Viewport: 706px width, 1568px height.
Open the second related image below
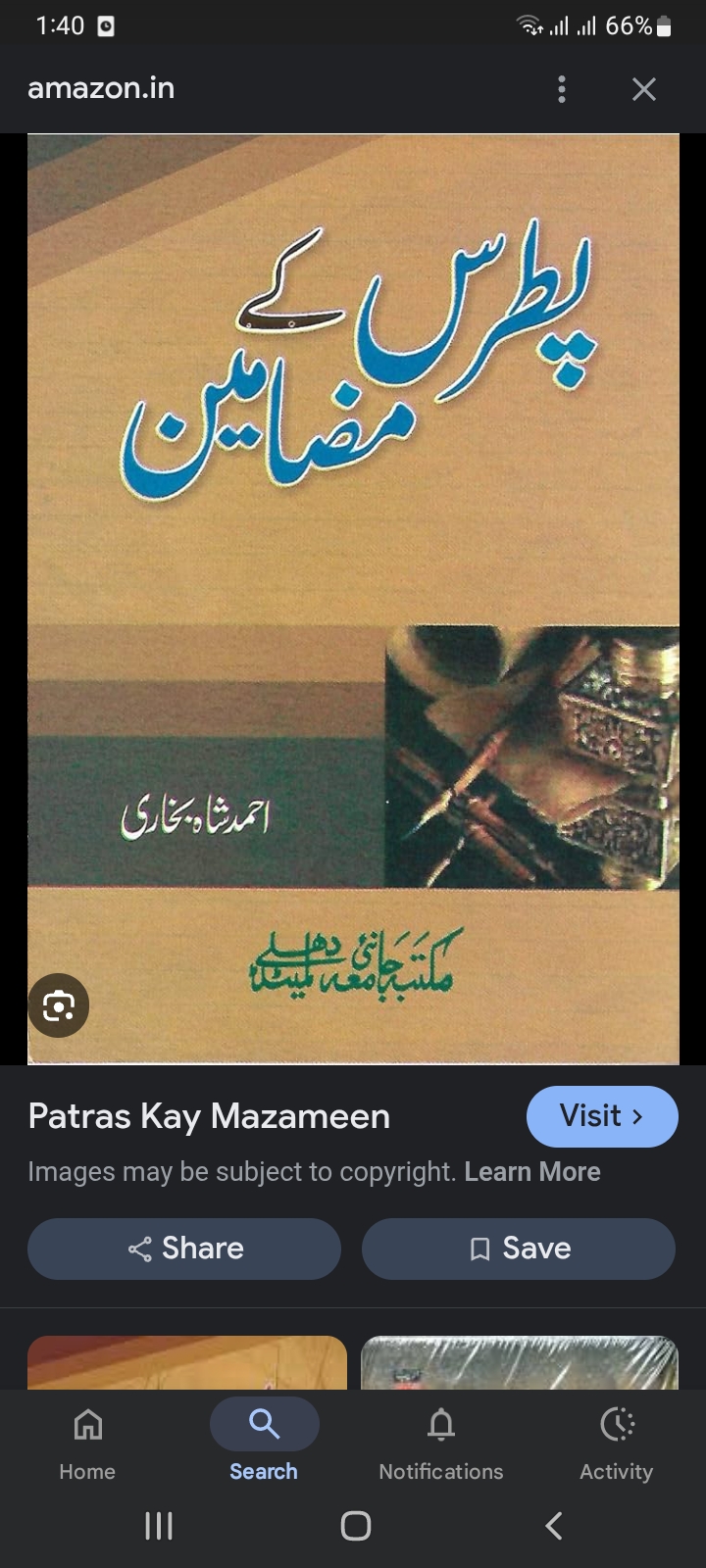pos(520,1362)
